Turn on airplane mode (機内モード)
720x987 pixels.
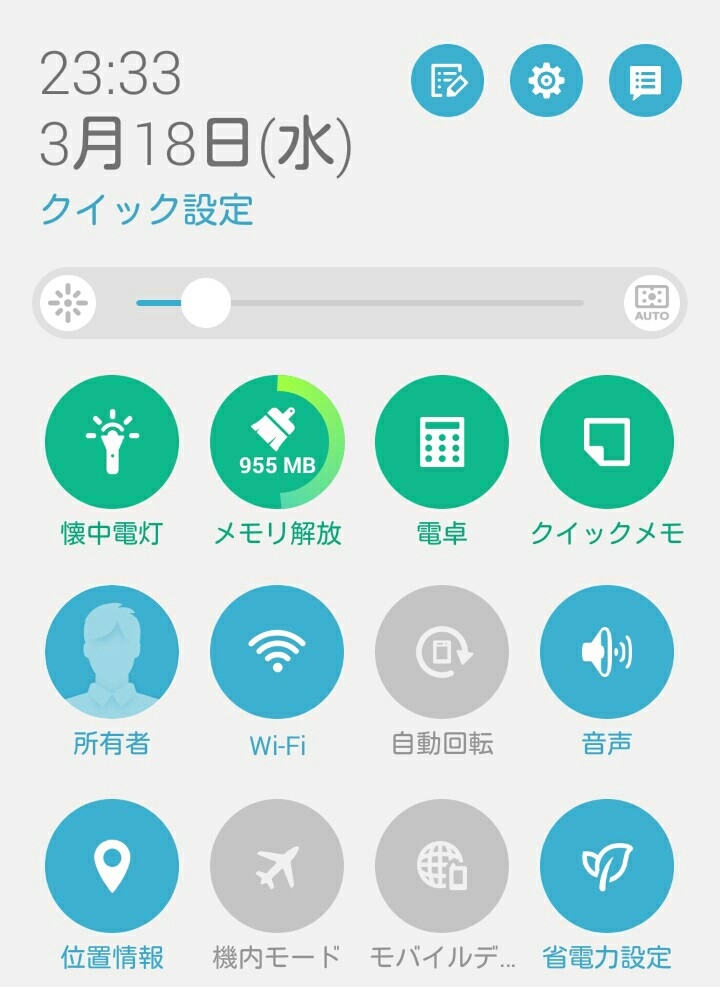277,865
